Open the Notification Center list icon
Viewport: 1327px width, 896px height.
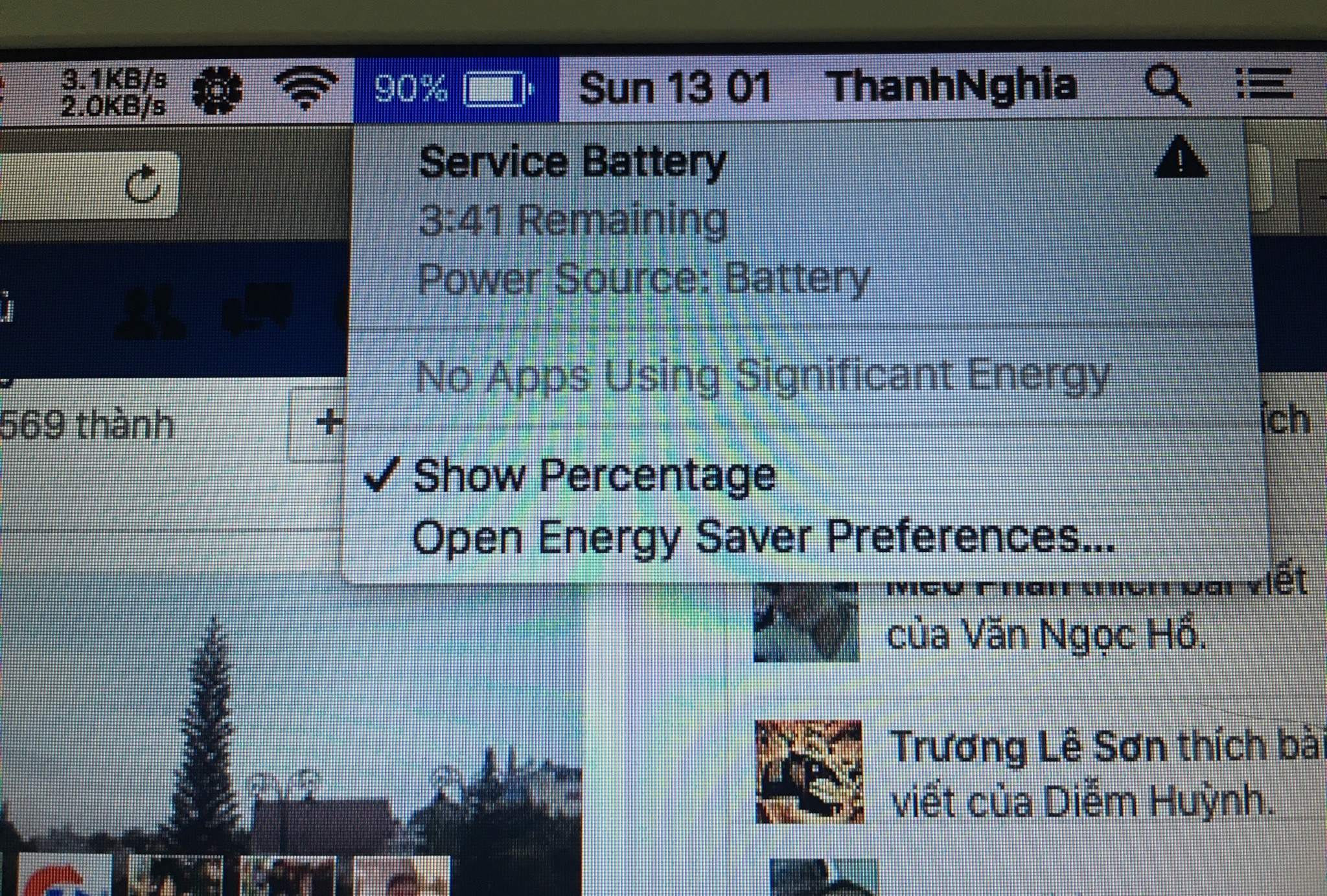click(x=1264, y=85)
